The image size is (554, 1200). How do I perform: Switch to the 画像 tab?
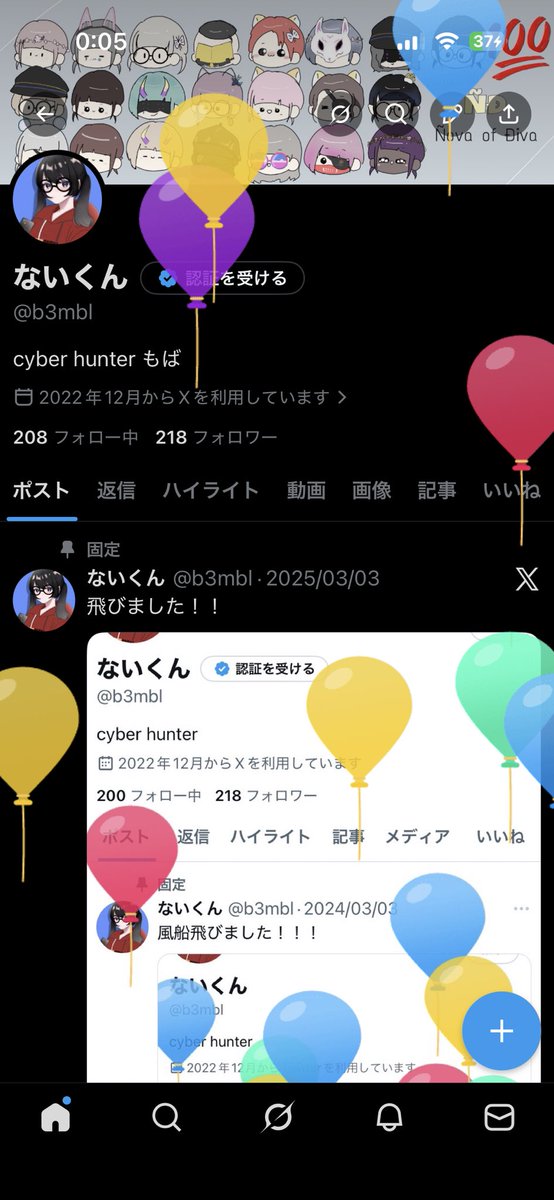click(x=372, y=490)
